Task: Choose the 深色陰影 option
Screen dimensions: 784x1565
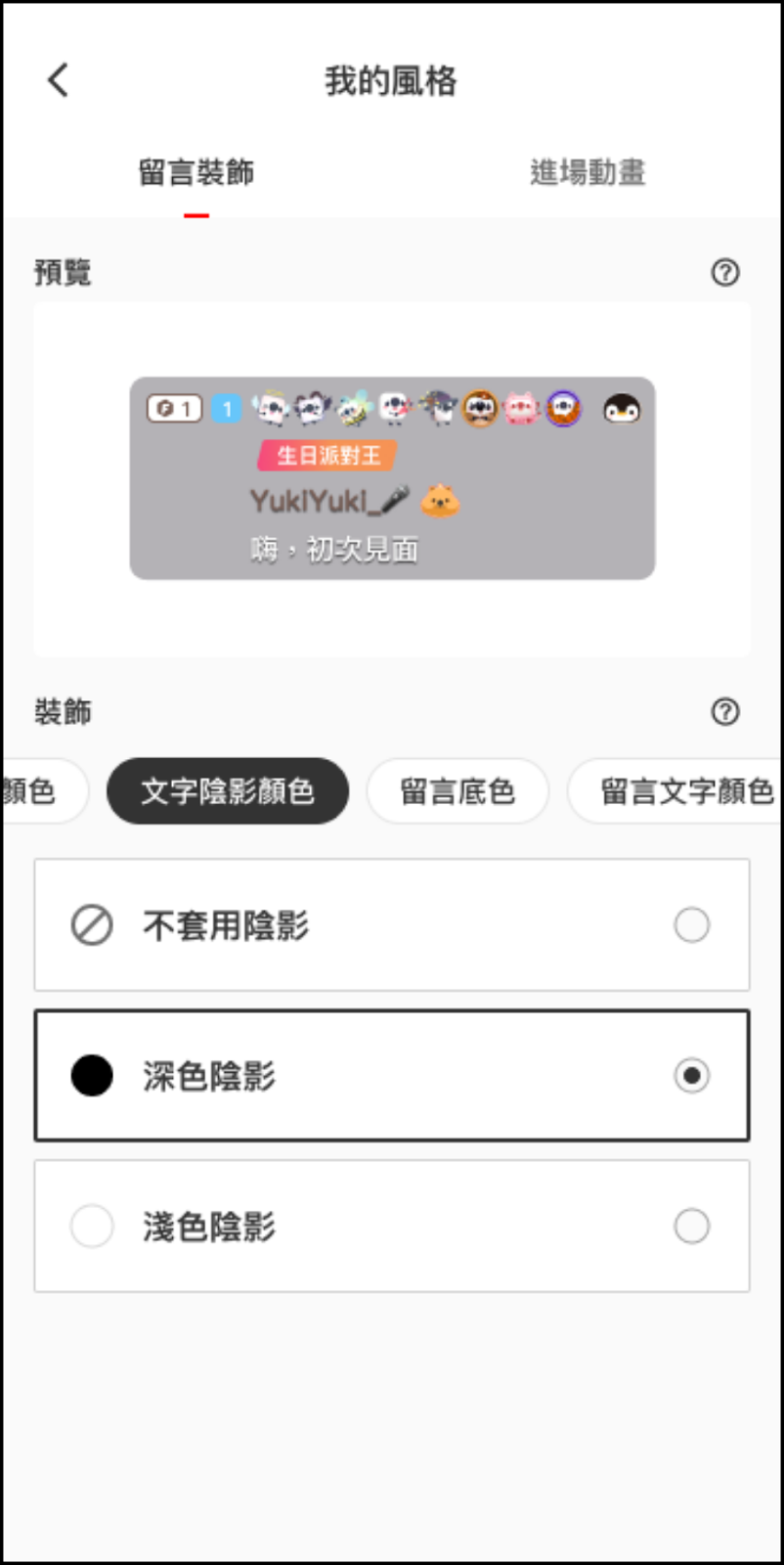Action: click(392, 1075)
